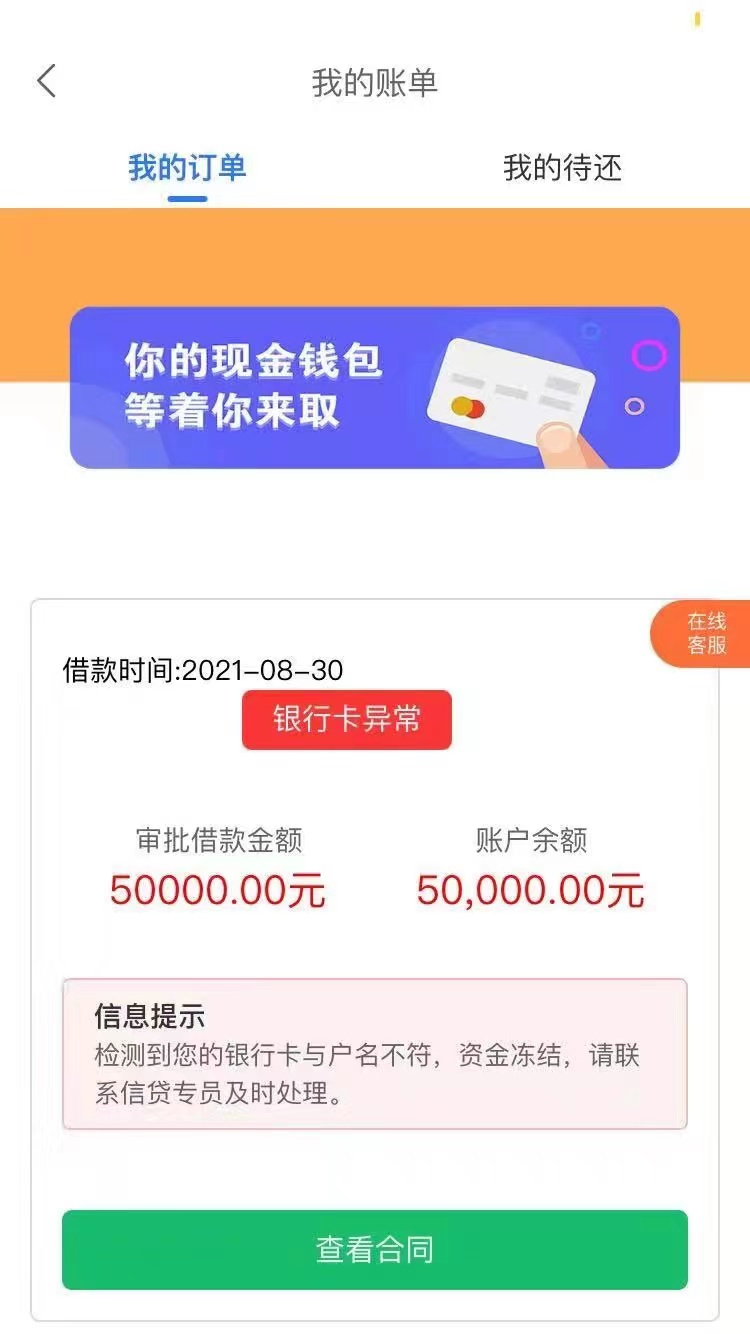Viewport: 750px width, 1334px height.
Task: Tap the 银行卡异常 status button
Action: (346, 720)
